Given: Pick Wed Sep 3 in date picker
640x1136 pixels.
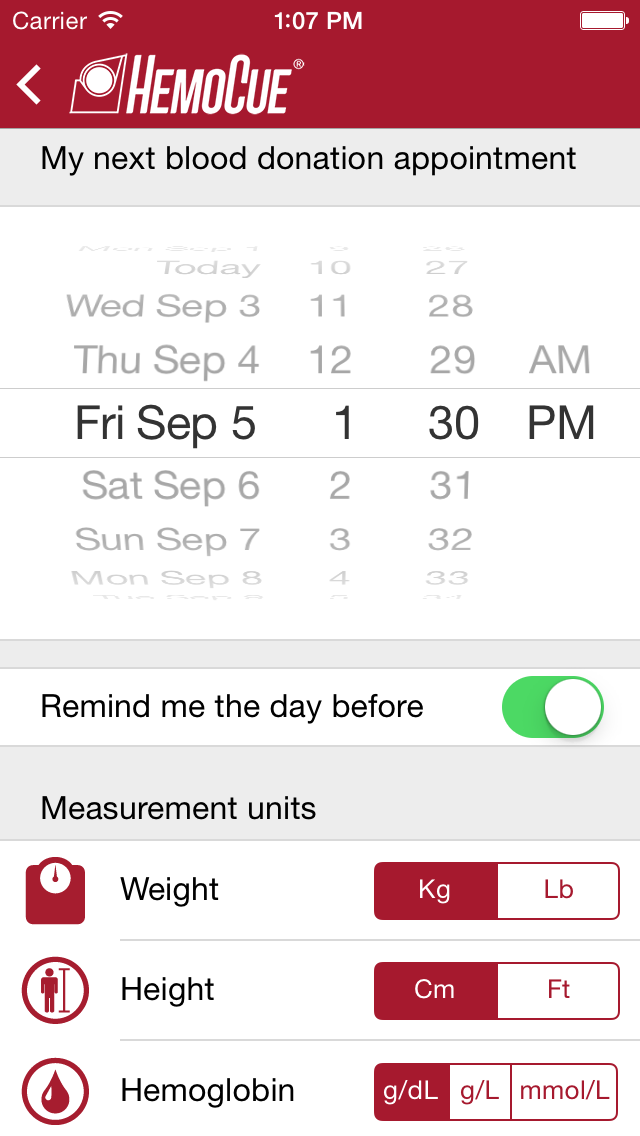Looking at the screenshot, I should coord(163,306).
